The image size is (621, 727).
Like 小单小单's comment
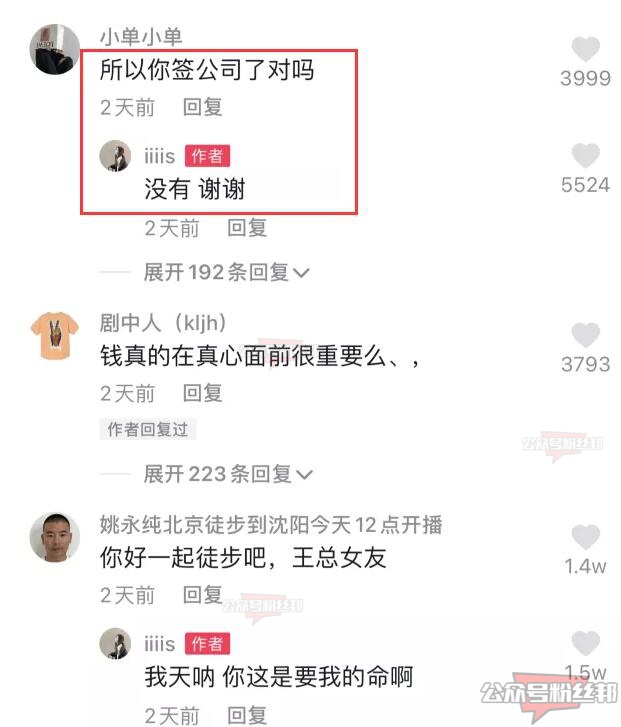(x=585, y=50)
